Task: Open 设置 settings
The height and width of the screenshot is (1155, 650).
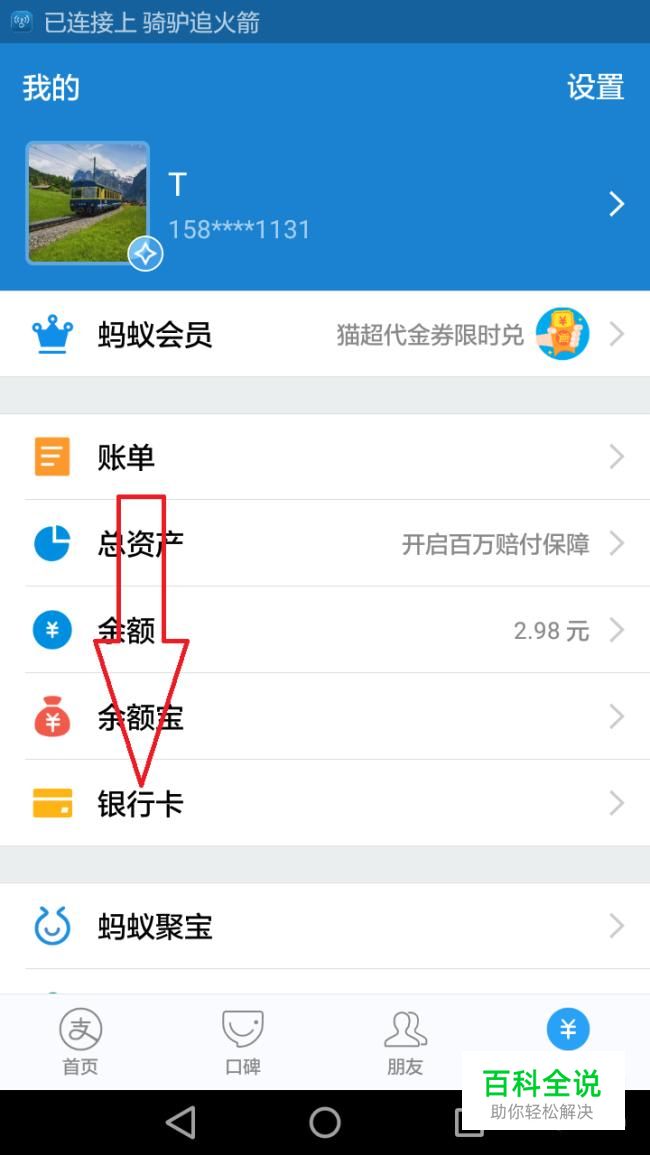Action: (x=595, y=87)
